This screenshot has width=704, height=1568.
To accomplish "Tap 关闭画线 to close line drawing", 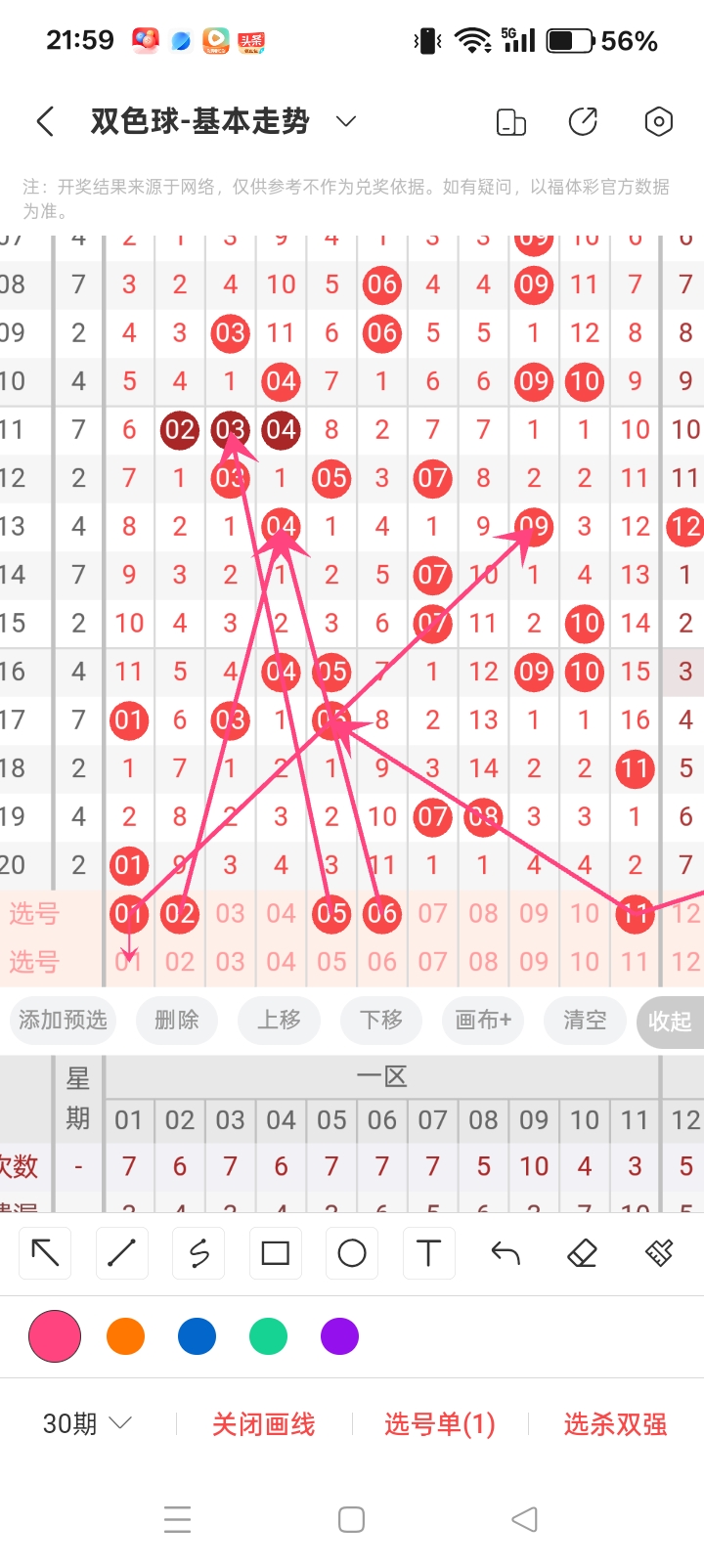I will (x=264, y=1424).
